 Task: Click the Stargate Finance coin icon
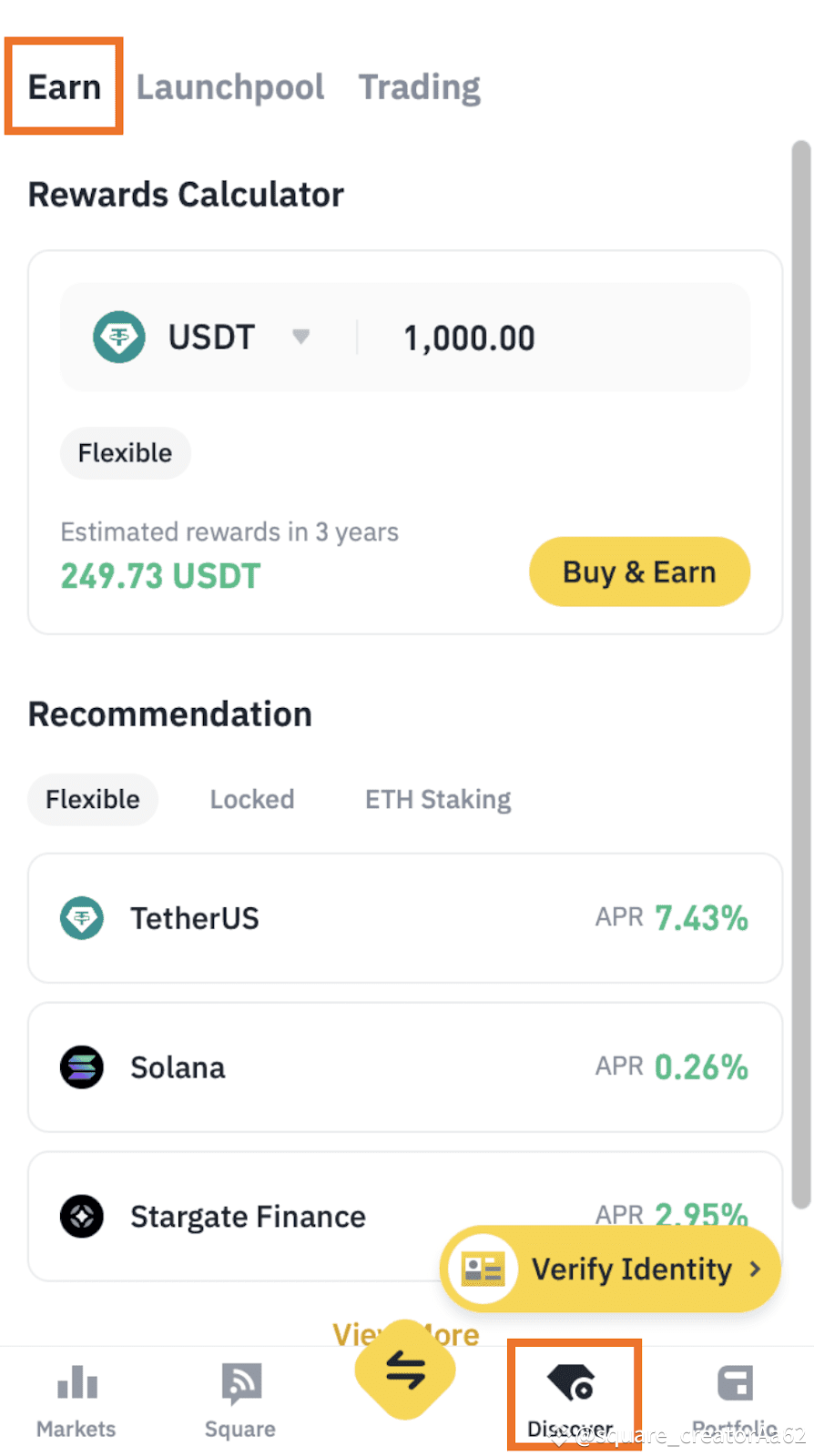click(x=82, y=1216)
